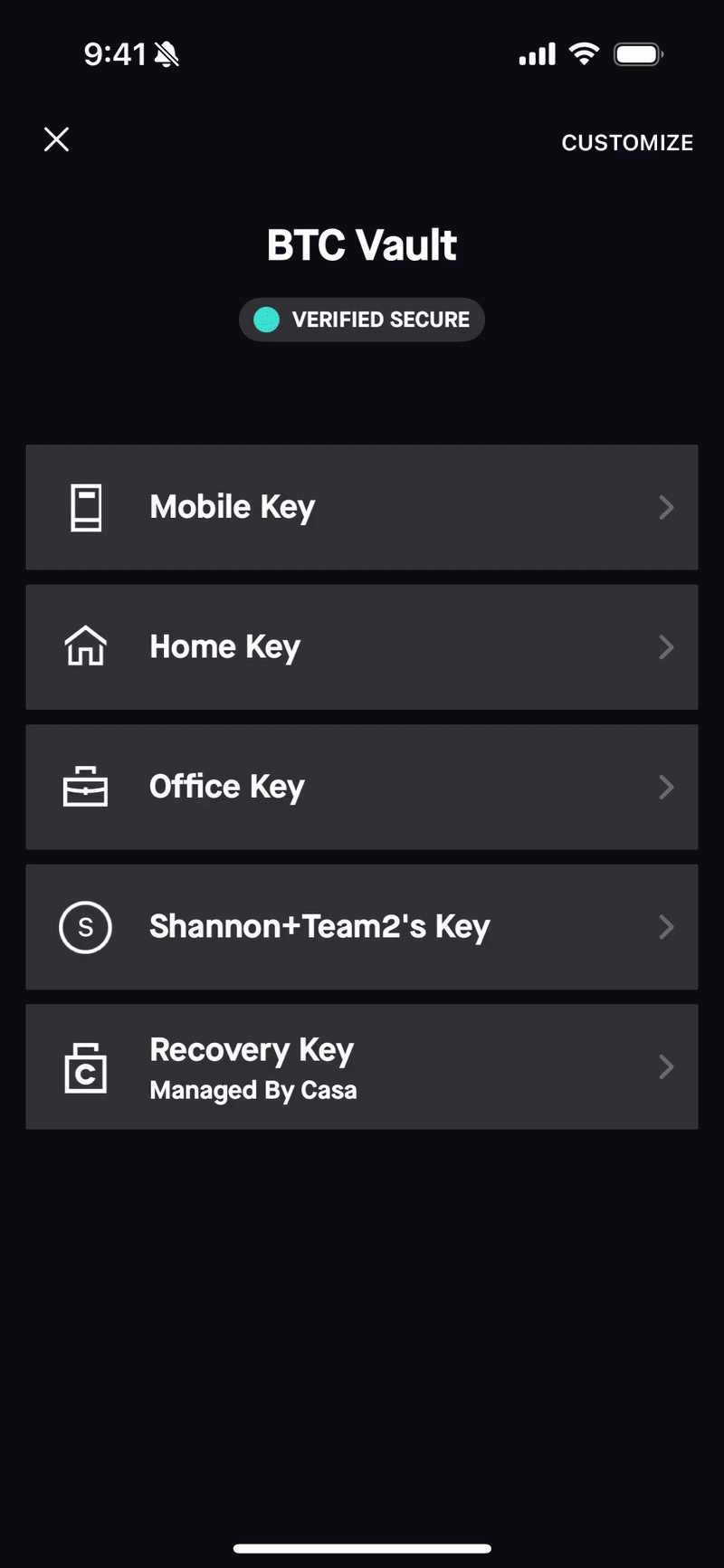
Task: Open the Home Key details
Action: tap(362, 647)
